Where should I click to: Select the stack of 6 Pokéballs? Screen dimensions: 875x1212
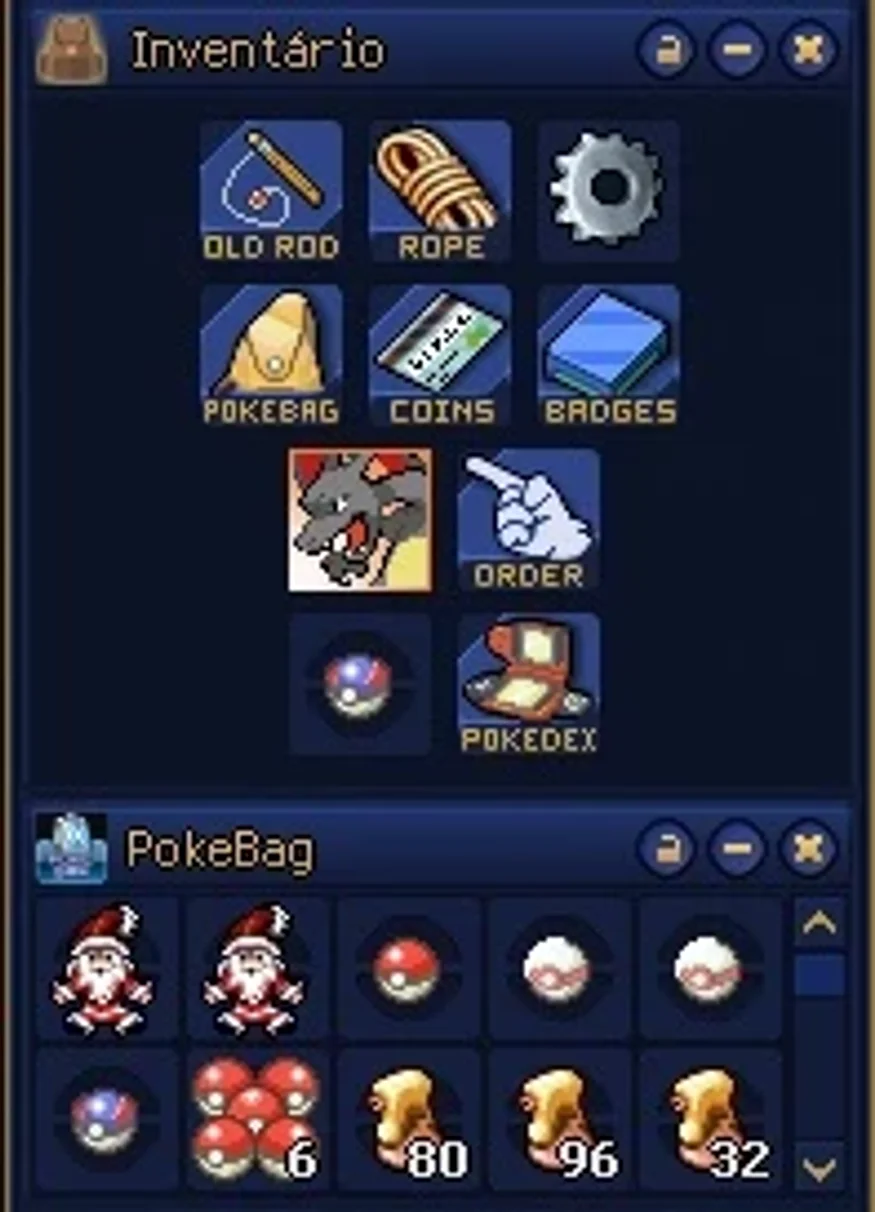(258, 1118)
